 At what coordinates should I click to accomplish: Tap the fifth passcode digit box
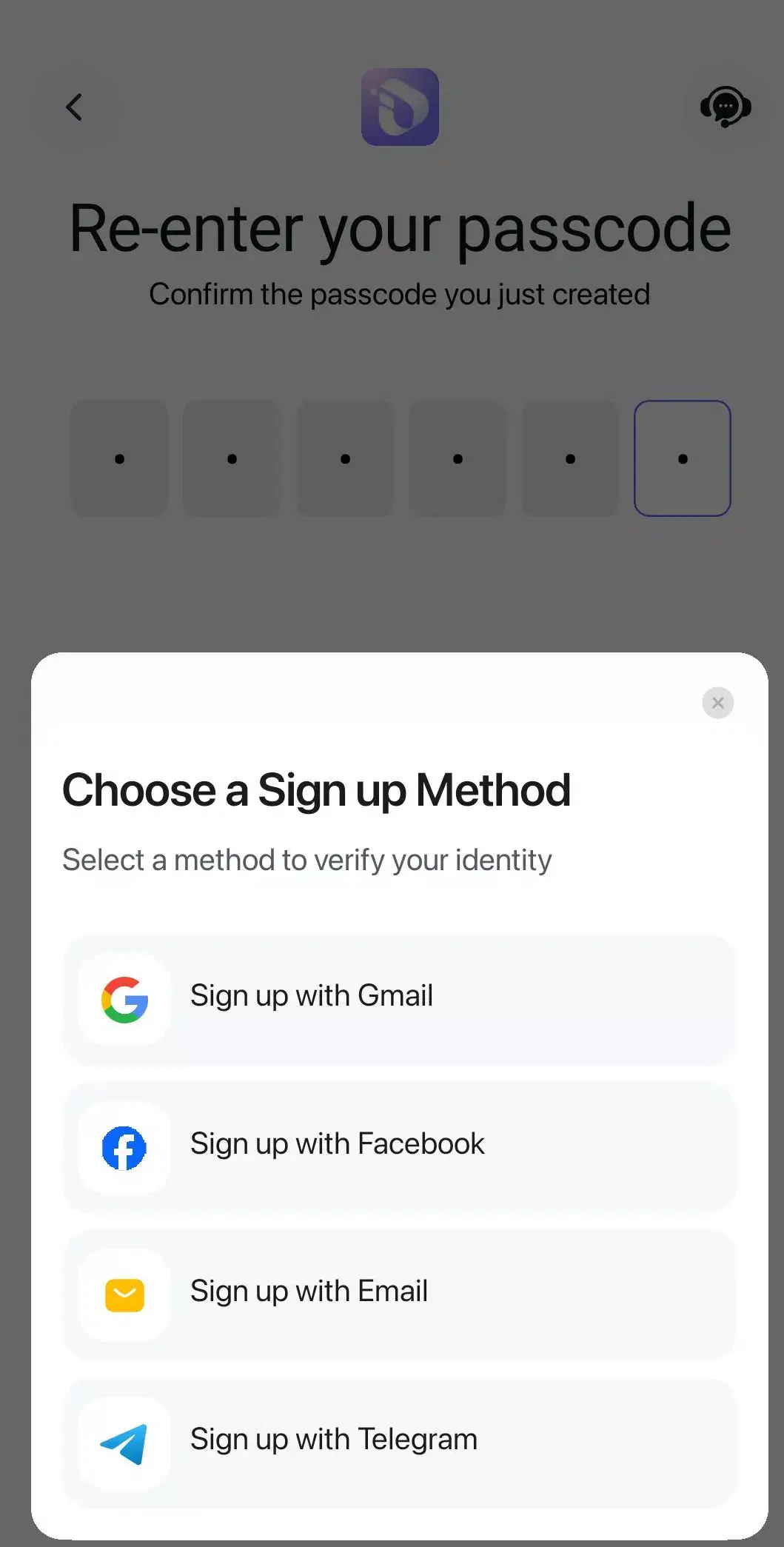coord(570,458)
